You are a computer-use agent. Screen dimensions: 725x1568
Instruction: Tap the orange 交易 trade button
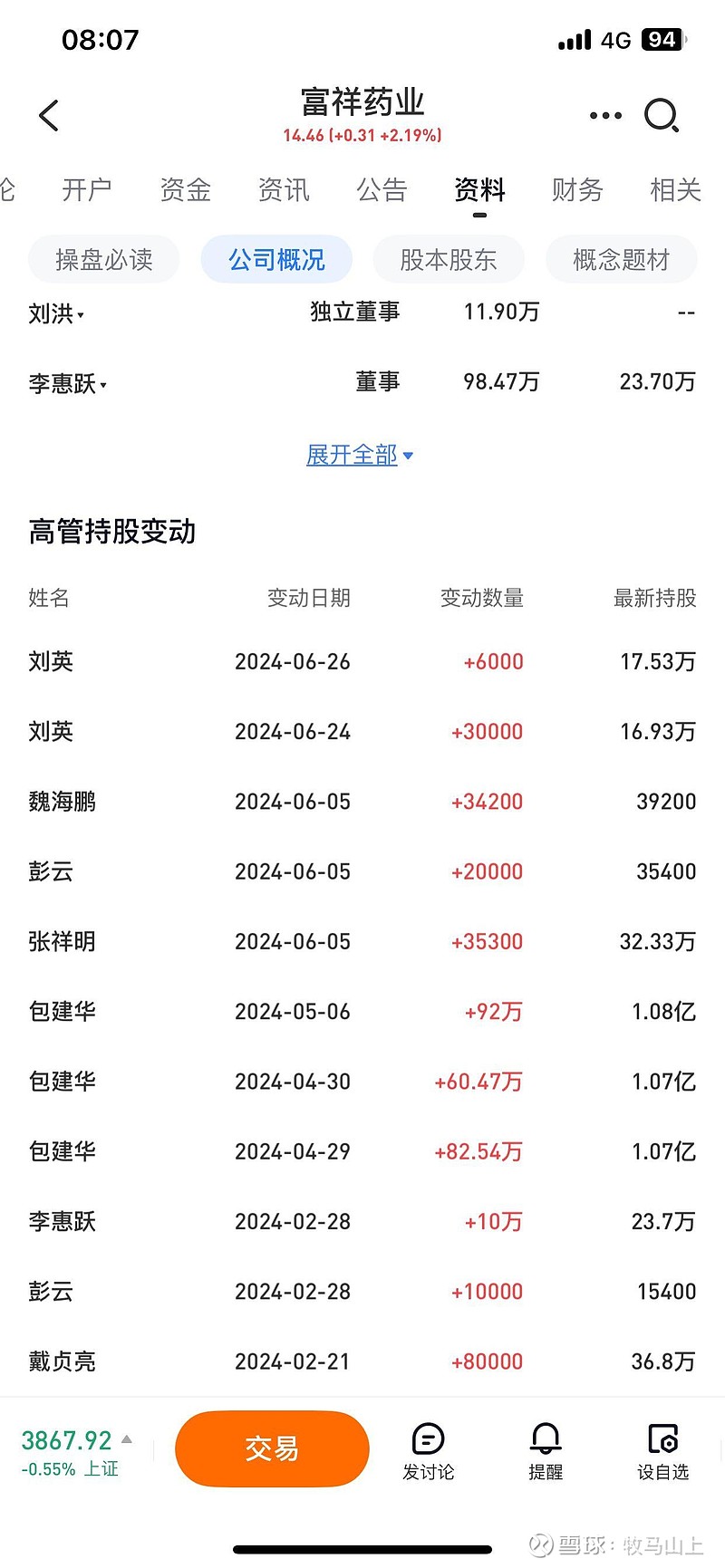[x=271, y=1449]
